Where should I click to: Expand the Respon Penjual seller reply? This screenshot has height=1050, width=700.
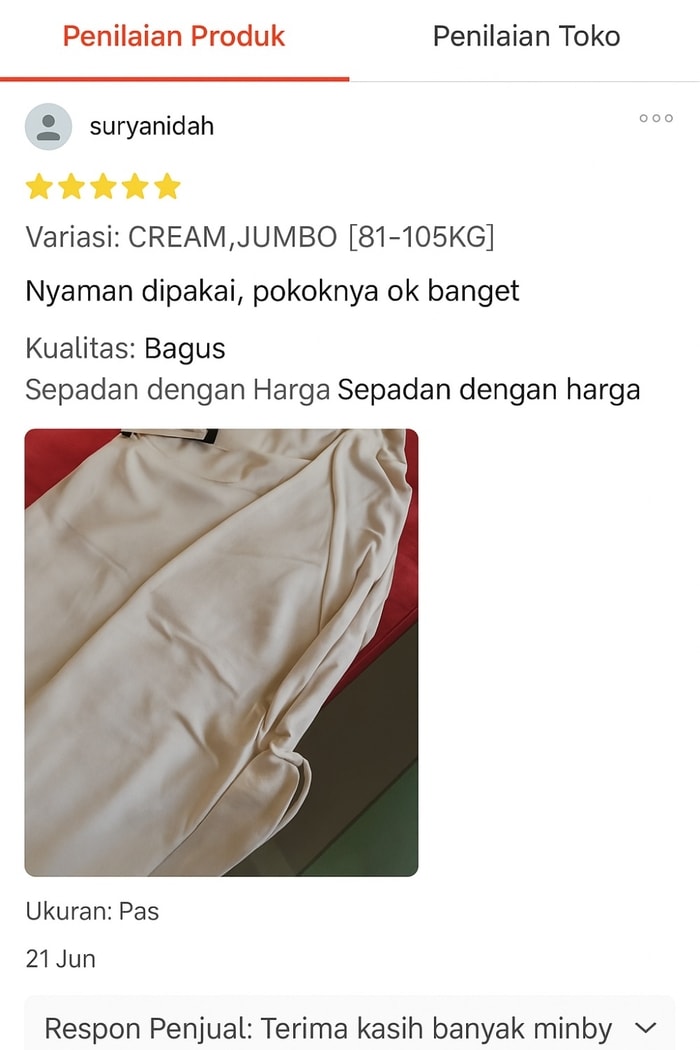pos(647,1027)
